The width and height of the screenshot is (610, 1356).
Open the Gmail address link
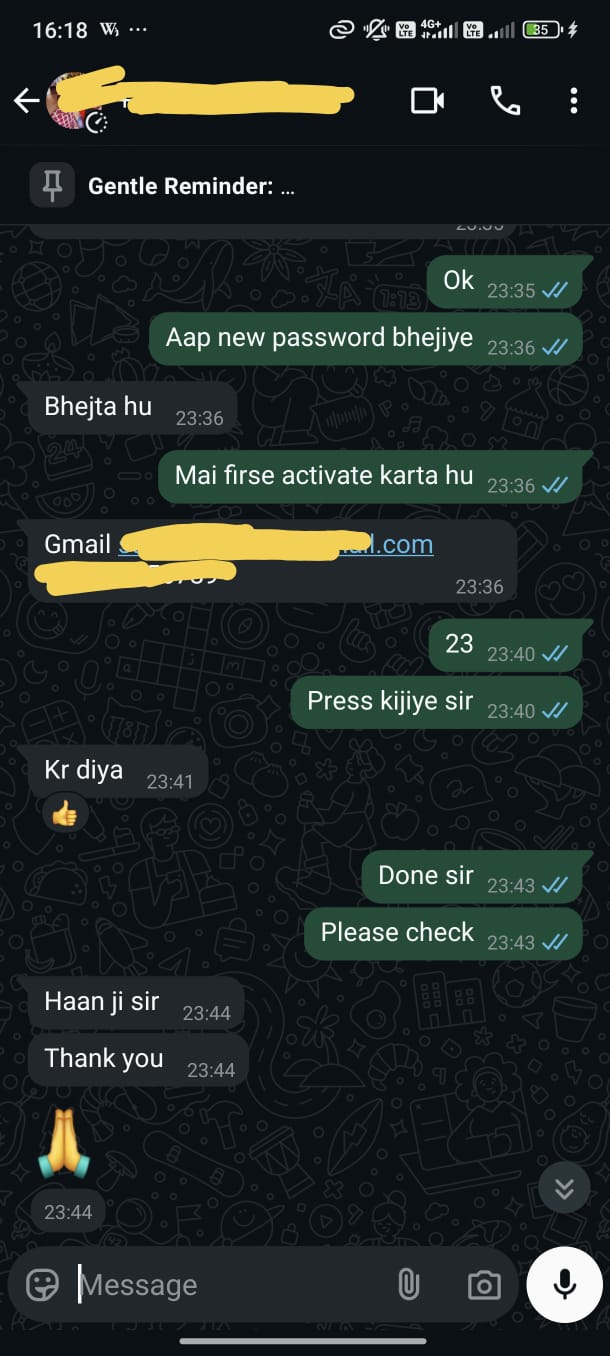pos(276,545)
